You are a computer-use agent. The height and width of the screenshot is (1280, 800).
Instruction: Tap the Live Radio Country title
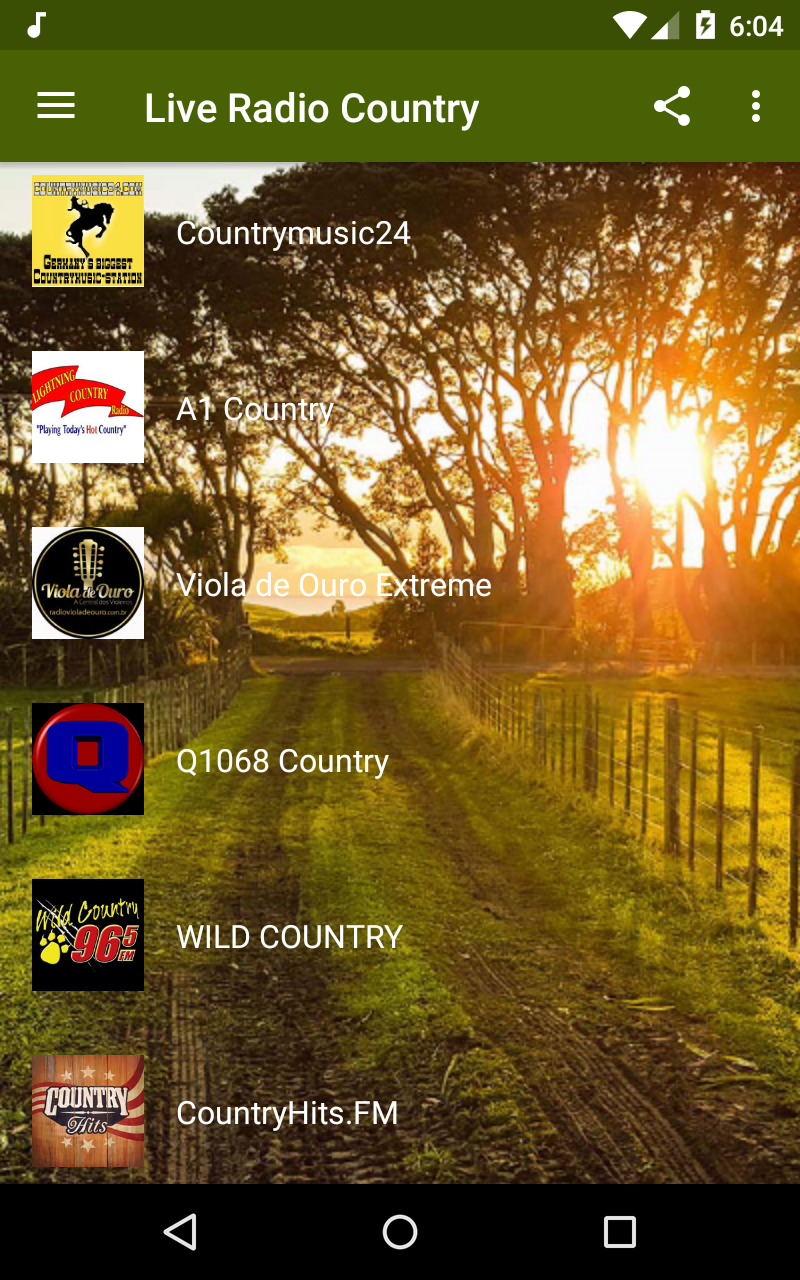point(312,107)
